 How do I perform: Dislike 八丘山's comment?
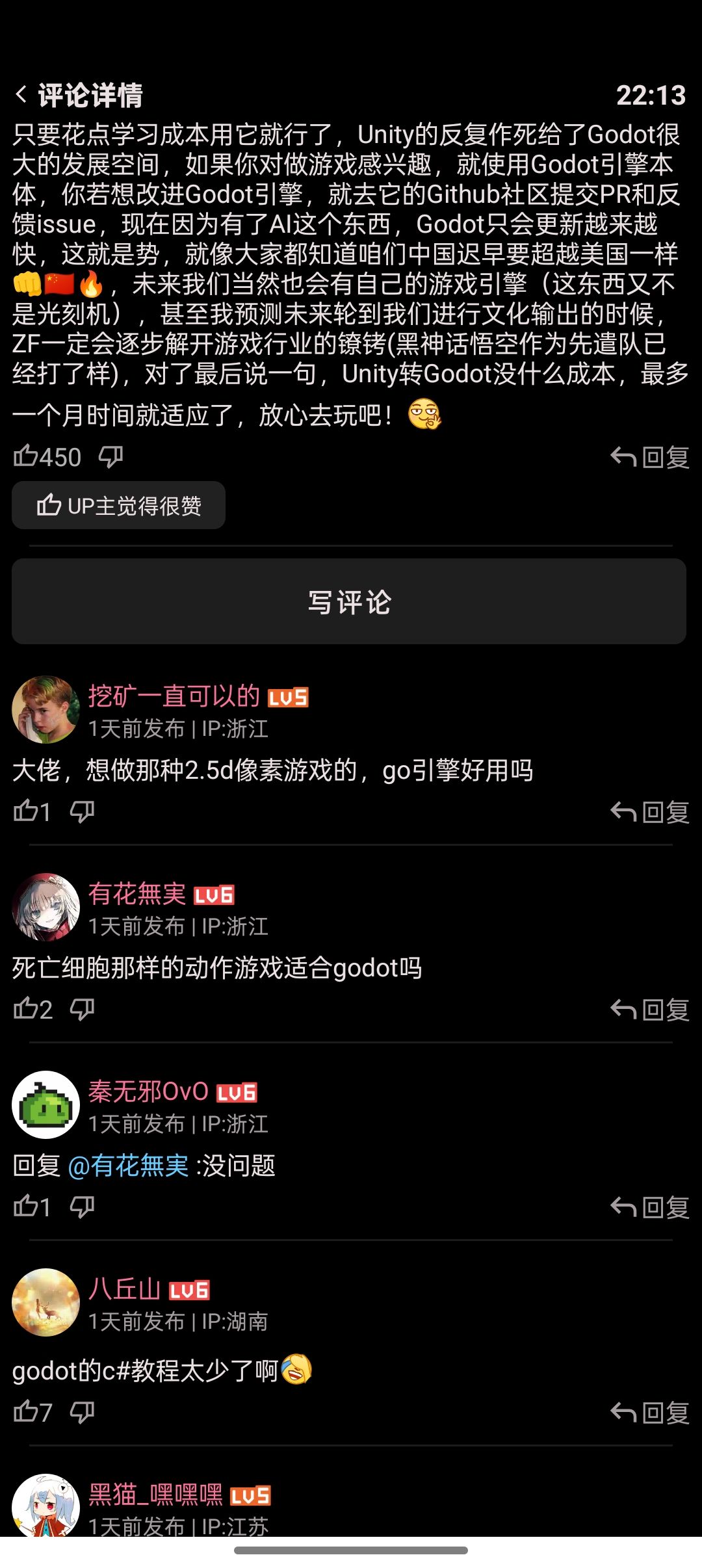coord(83,1412)
